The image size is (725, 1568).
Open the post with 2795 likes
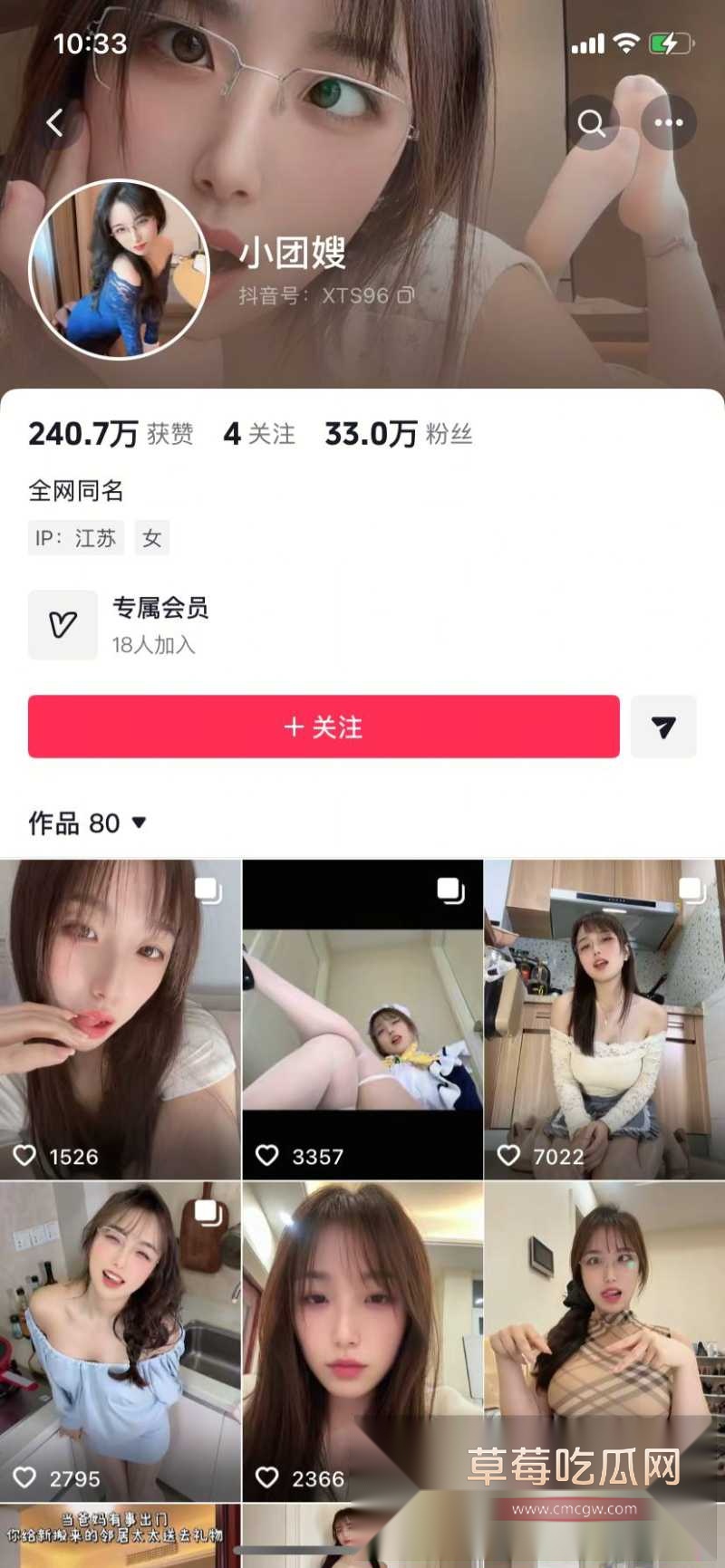tap(120, 1341)
